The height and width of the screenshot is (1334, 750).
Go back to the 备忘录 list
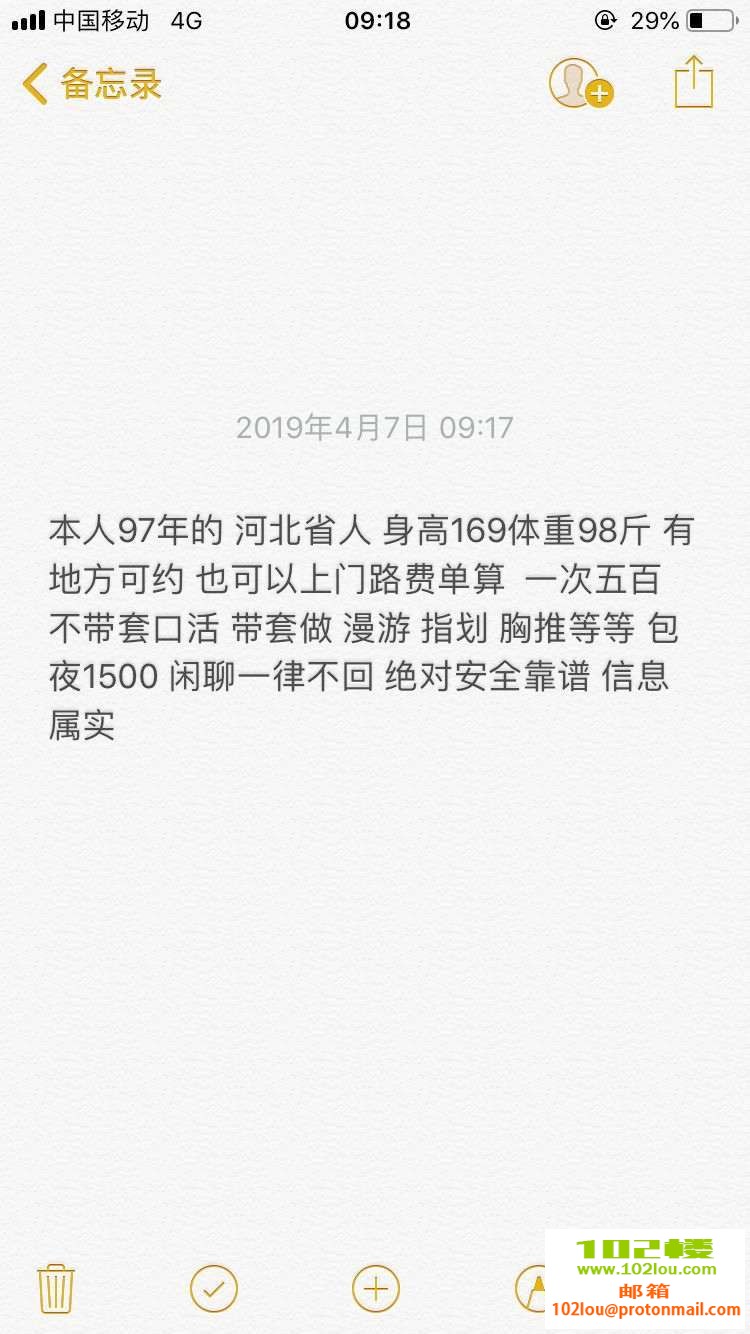[x=92, y=84]
